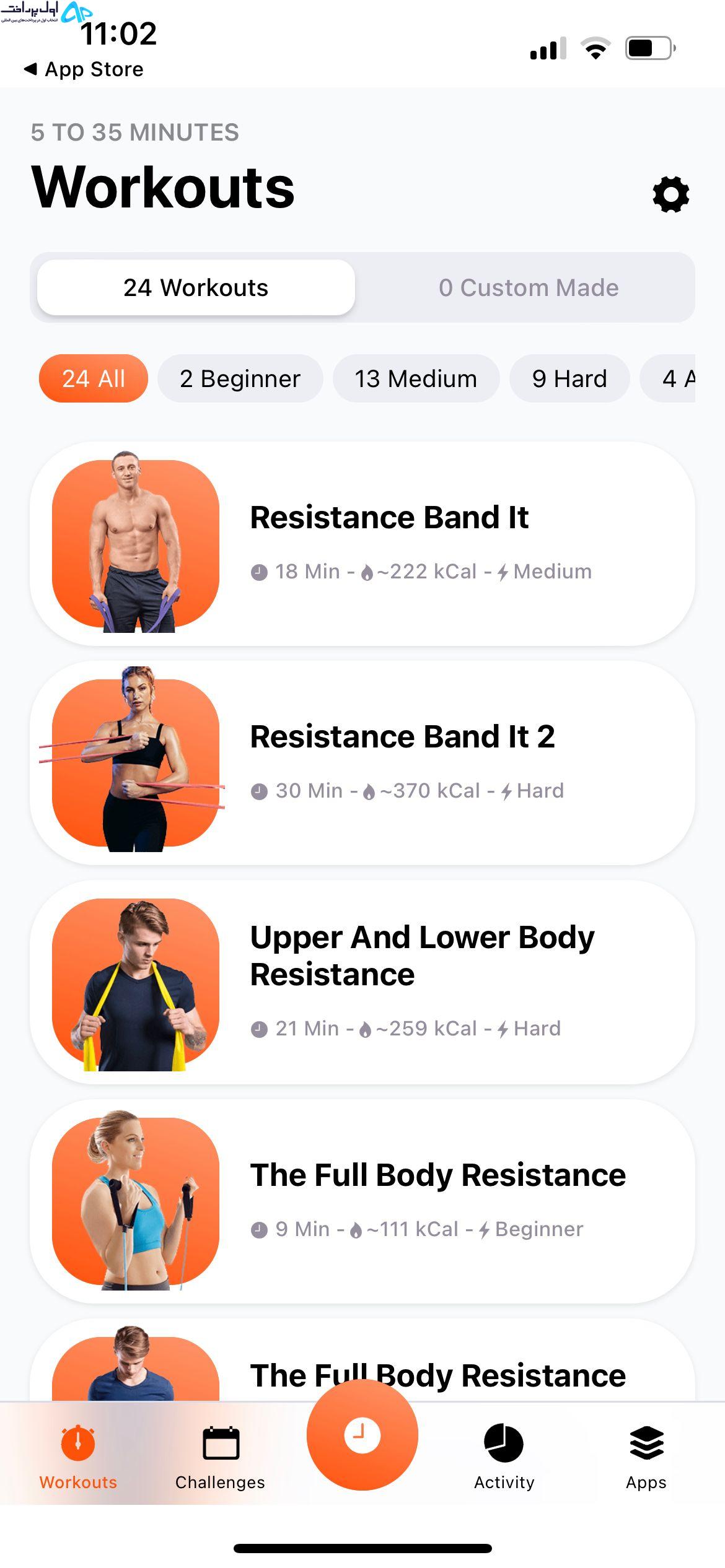Filter by 2 Beginner workouts

coord(240,378)
